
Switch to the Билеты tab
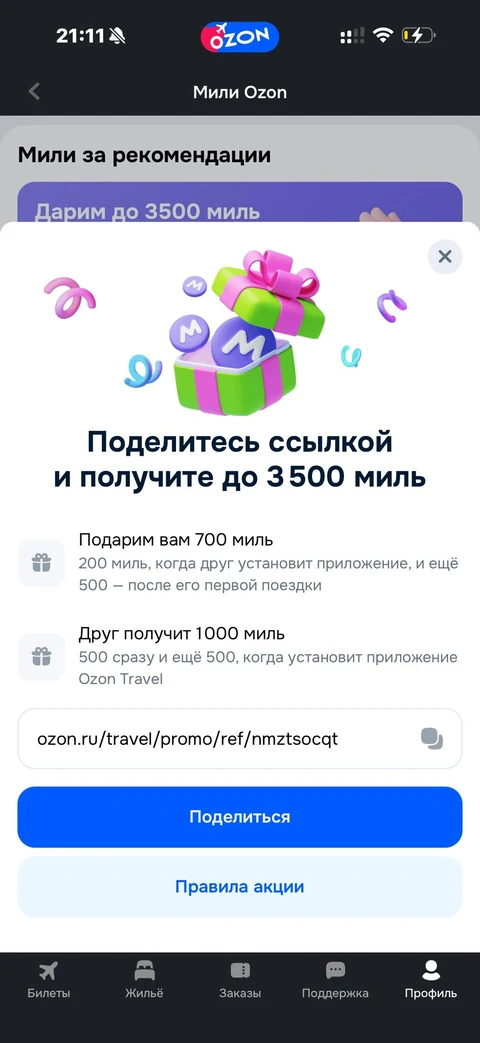click(49, 980)
